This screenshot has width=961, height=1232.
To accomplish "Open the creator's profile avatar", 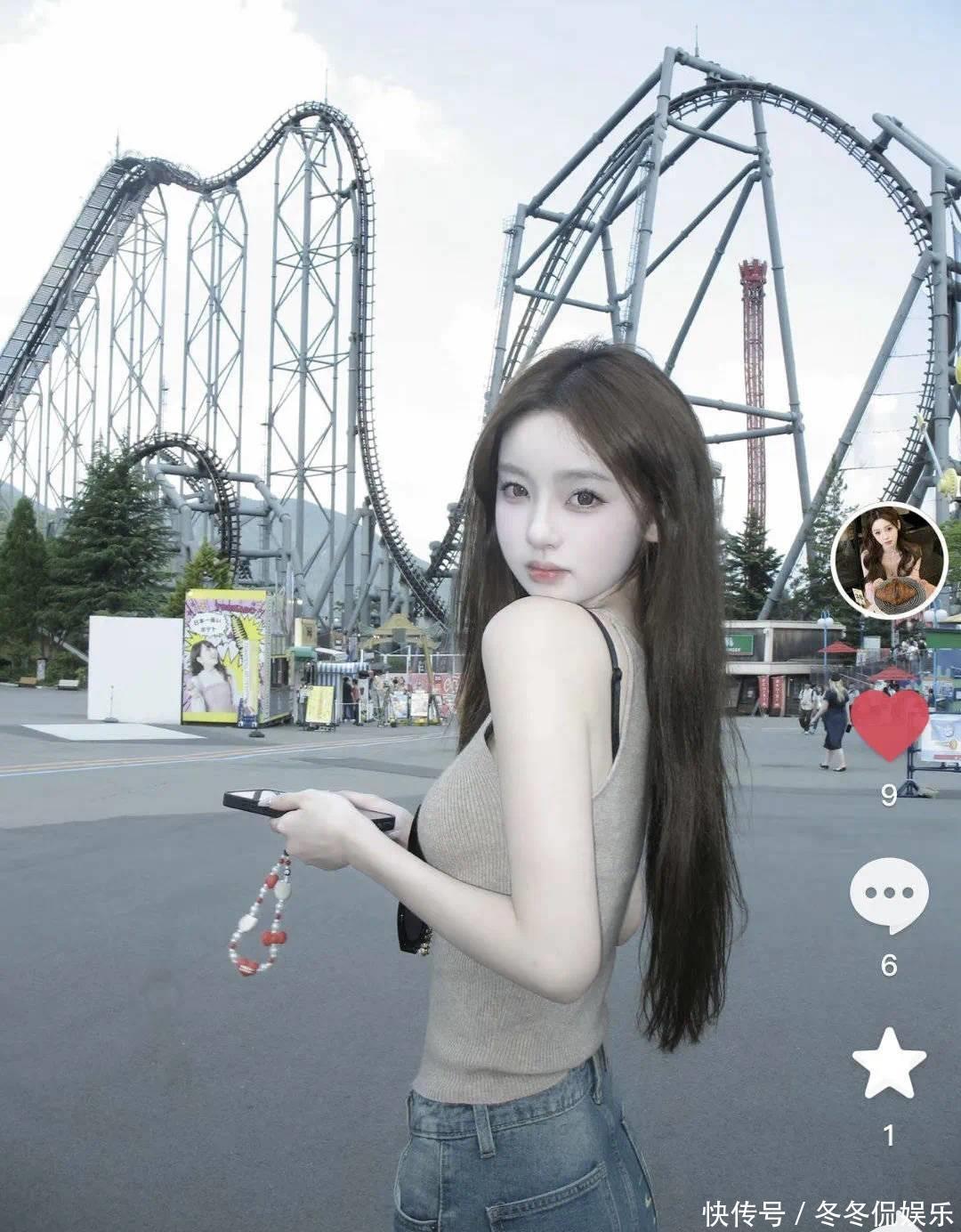I will tap(888, 560).
